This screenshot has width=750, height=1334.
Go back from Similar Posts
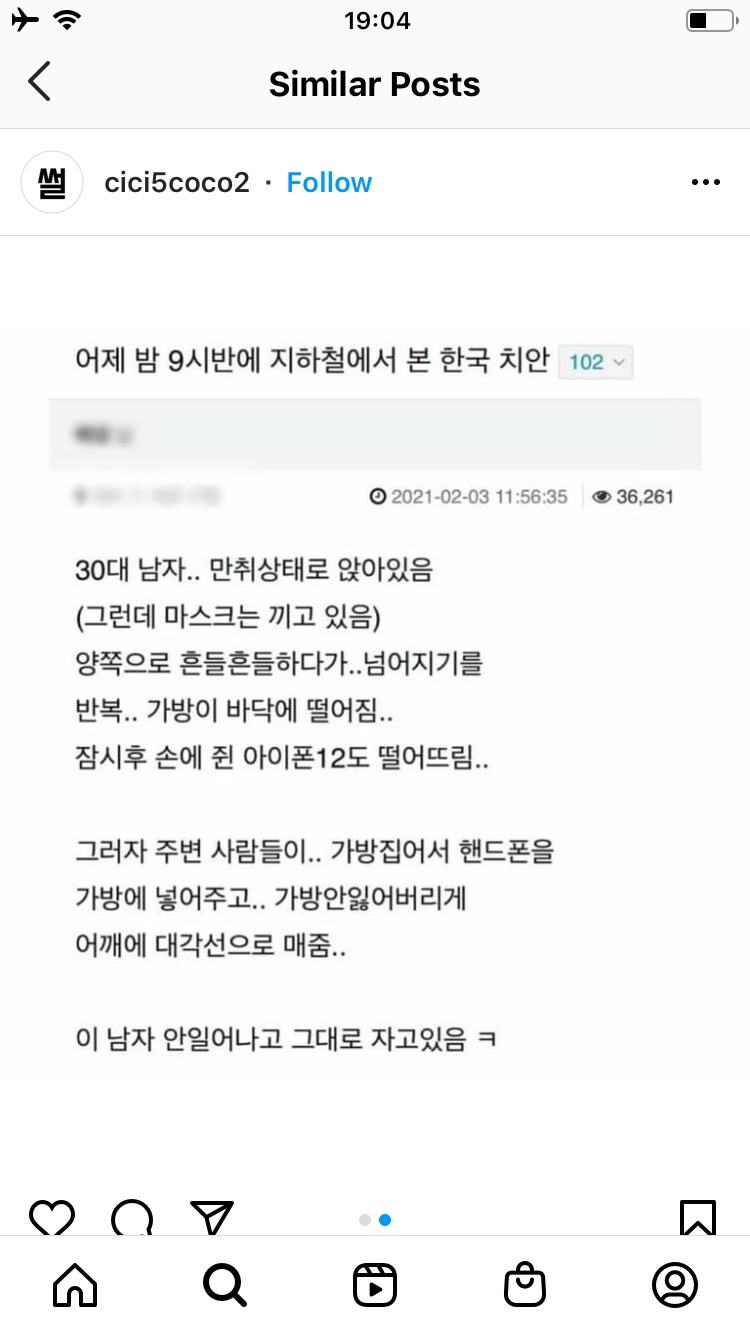(x=40, y=83)
